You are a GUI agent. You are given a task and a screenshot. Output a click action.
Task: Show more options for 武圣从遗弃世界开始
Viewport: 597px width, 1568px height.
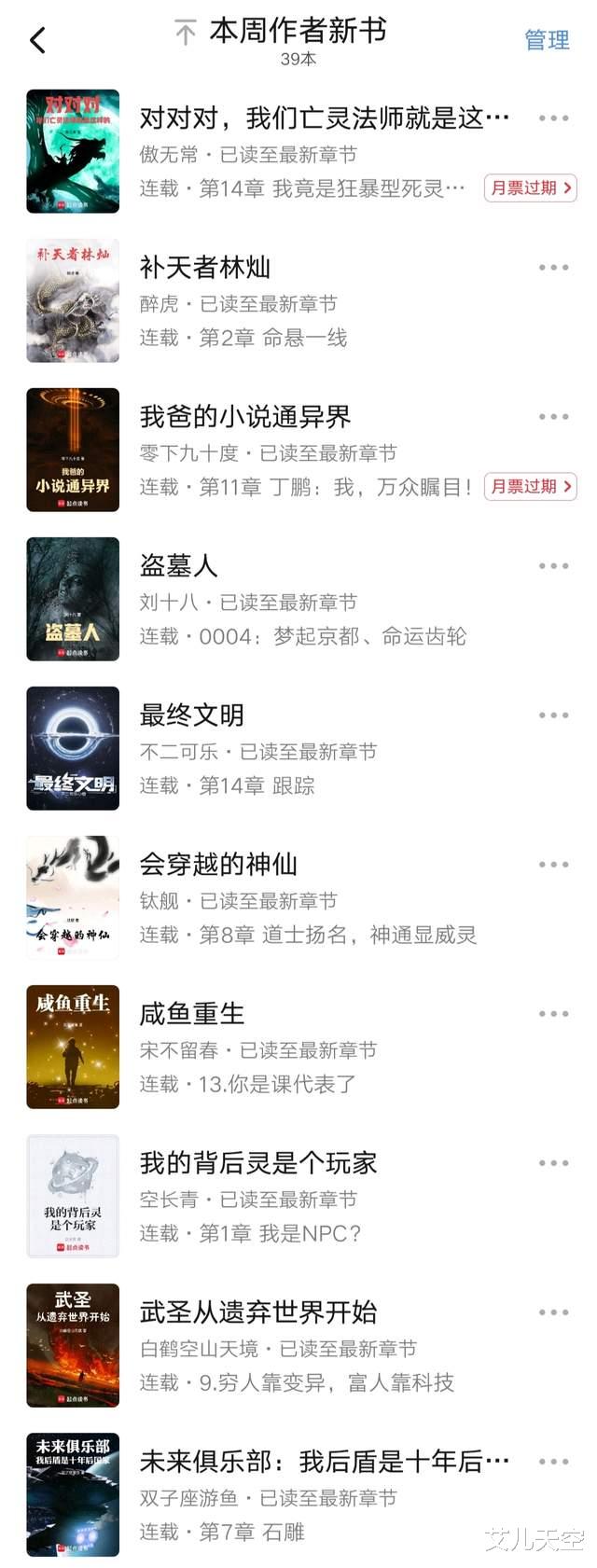click(x=553, y=1312)
